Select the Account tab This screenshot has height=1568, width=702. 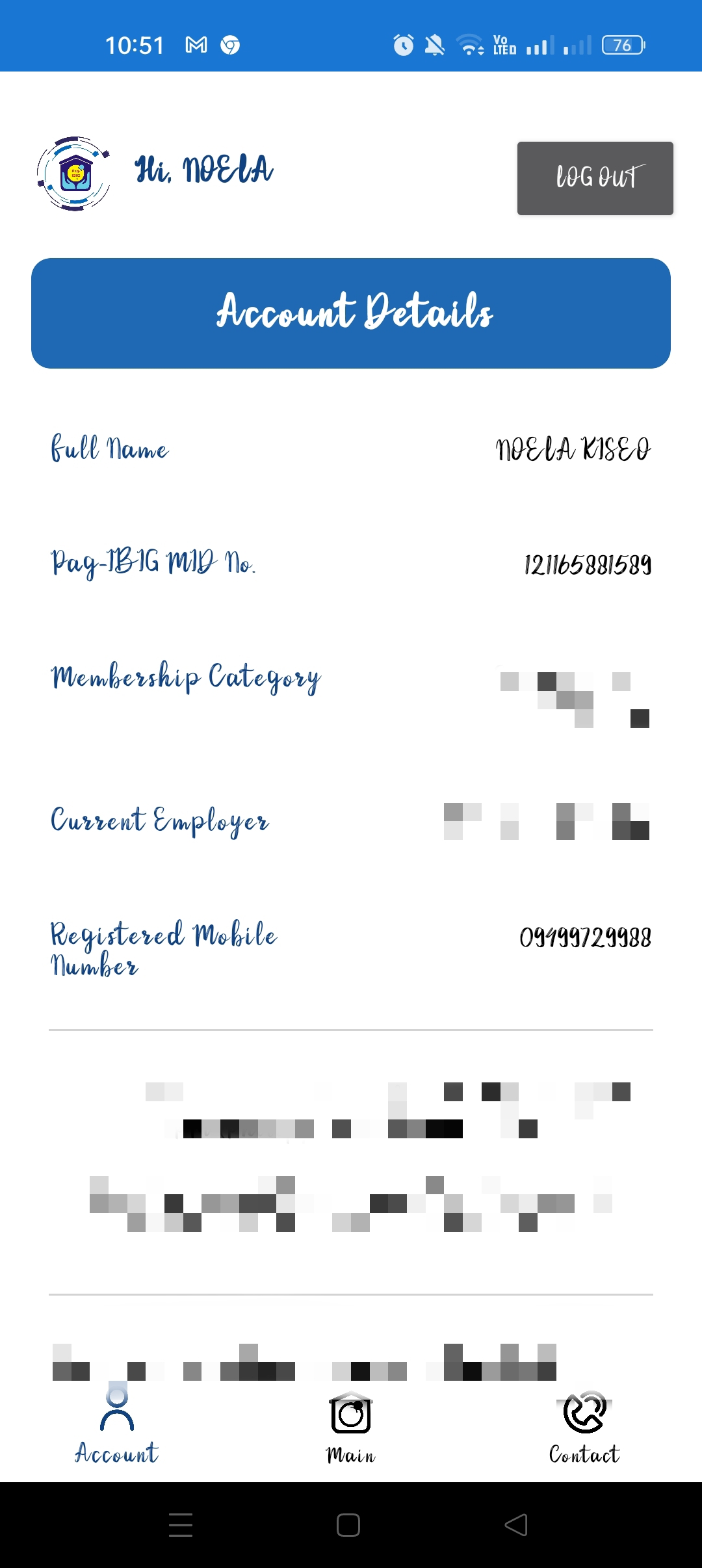click(x=117, y=1428)
